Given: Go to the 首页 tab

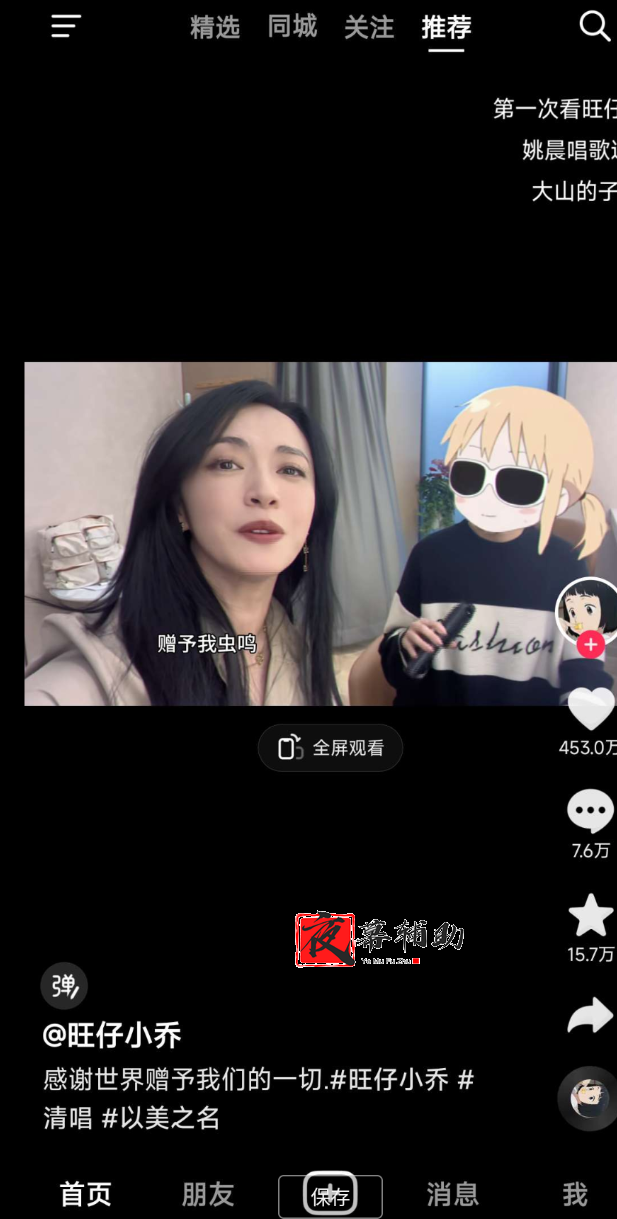Looking at the screenshot, I should pos(86,1194).
